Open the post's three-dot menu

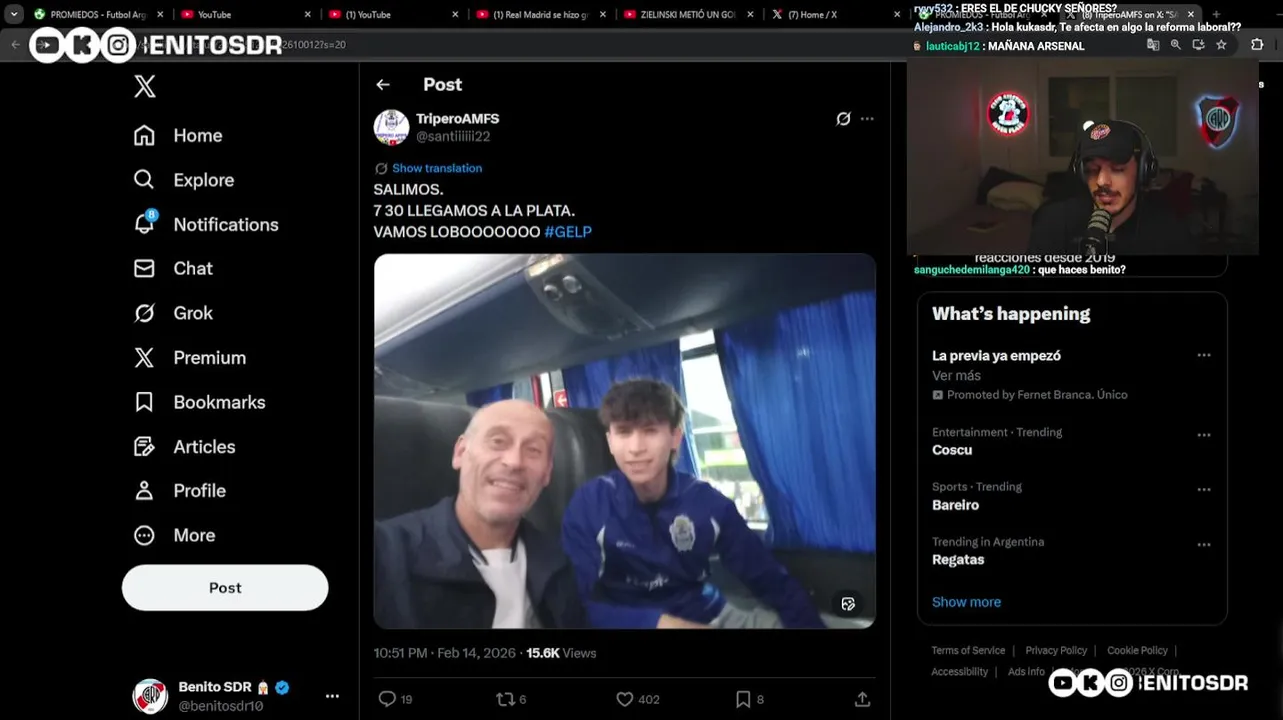pos(867,119)
